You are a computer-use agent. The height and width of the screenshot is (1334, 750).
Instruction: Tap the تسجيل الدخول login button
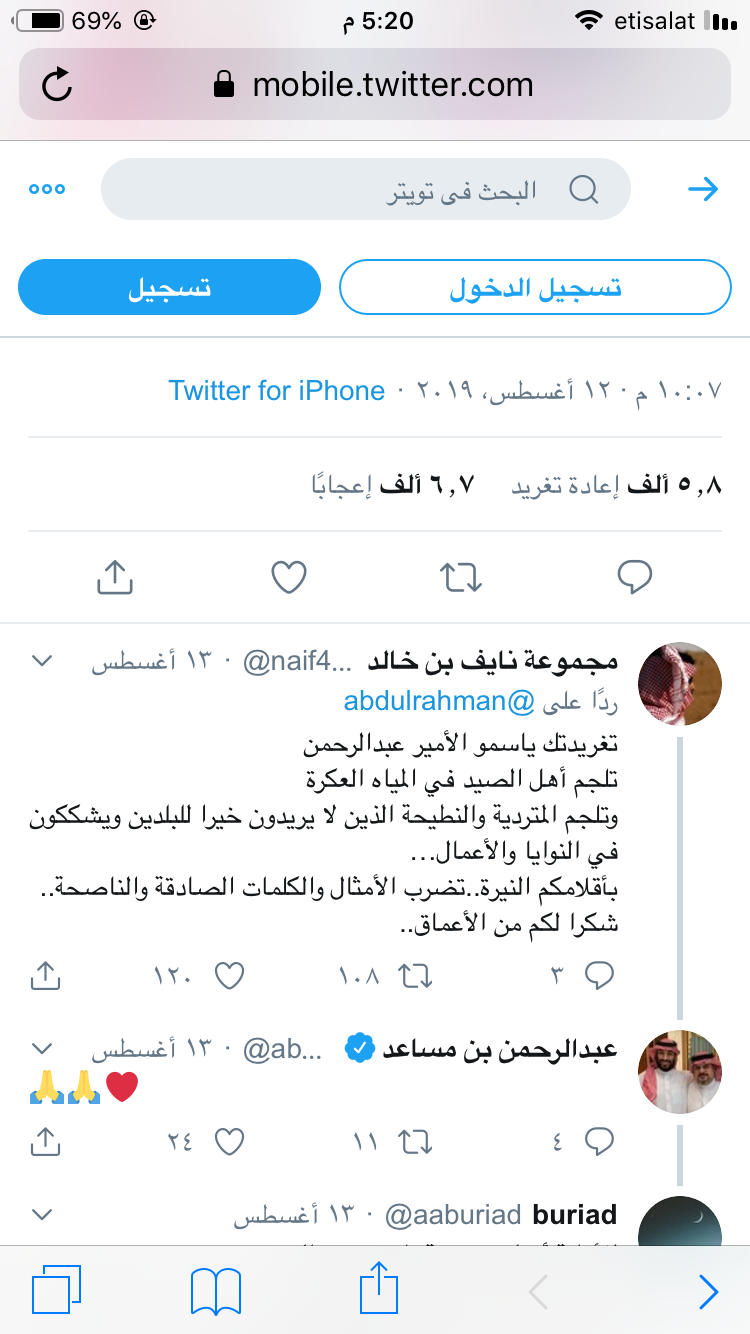tap(535, 288)
